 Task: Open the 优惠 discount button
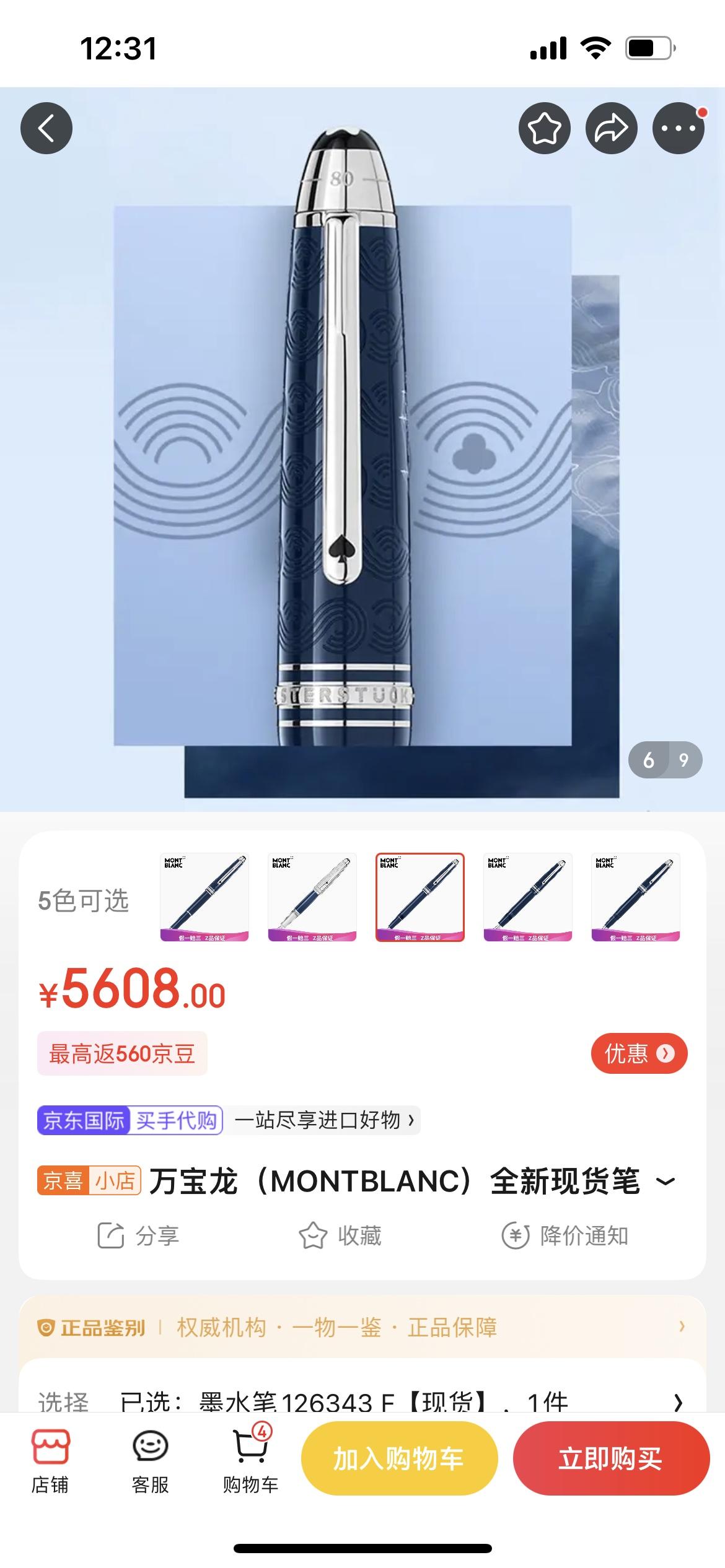(x=638, y=1053)
